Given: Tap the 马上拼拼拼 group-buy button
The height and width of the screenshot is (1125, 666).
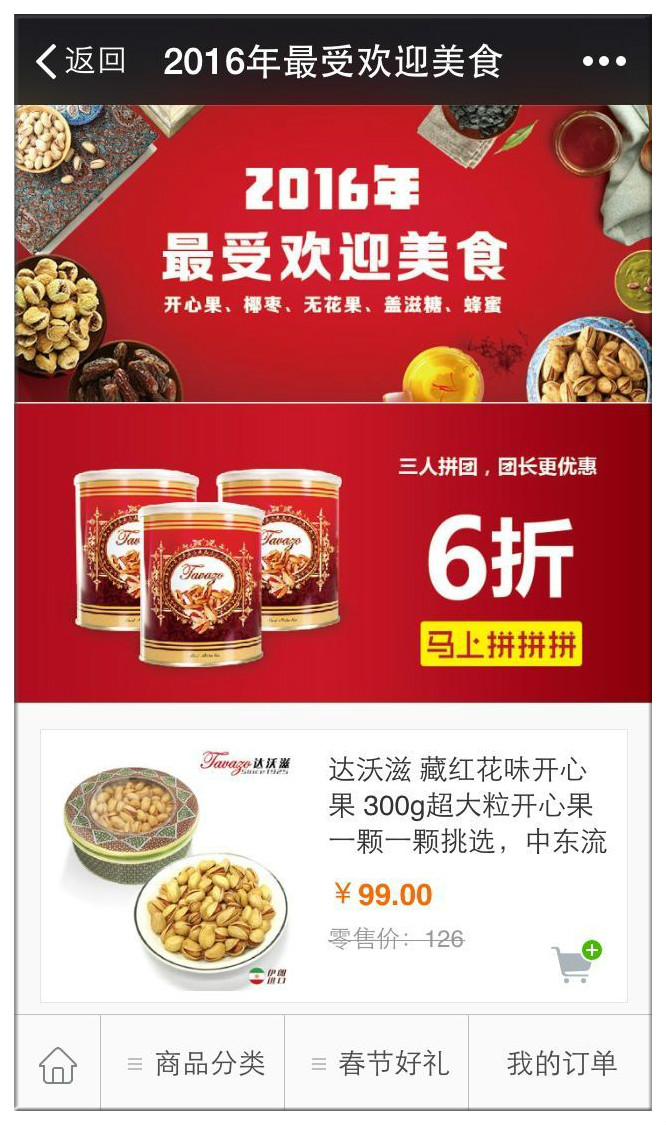Looking at the screenshot, I should (x=501, y=645).
